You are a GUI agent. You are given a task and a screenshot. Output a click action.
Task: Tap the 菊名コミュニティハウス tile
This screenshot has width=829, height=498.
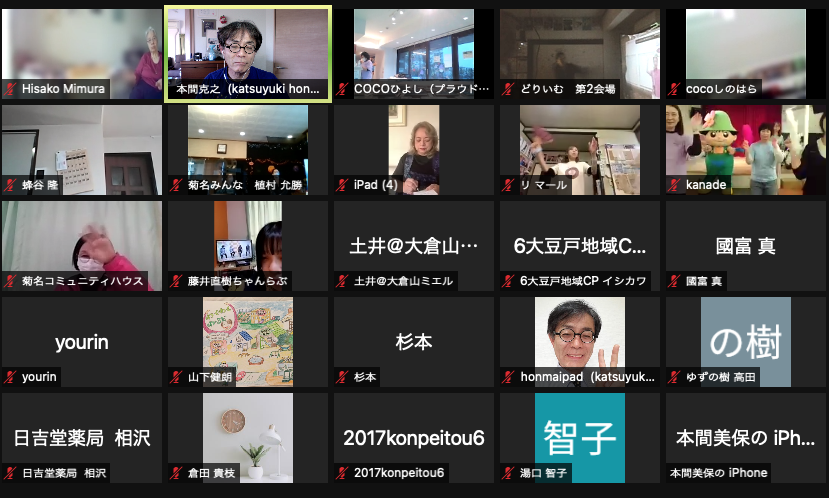[x=82, y=243]
